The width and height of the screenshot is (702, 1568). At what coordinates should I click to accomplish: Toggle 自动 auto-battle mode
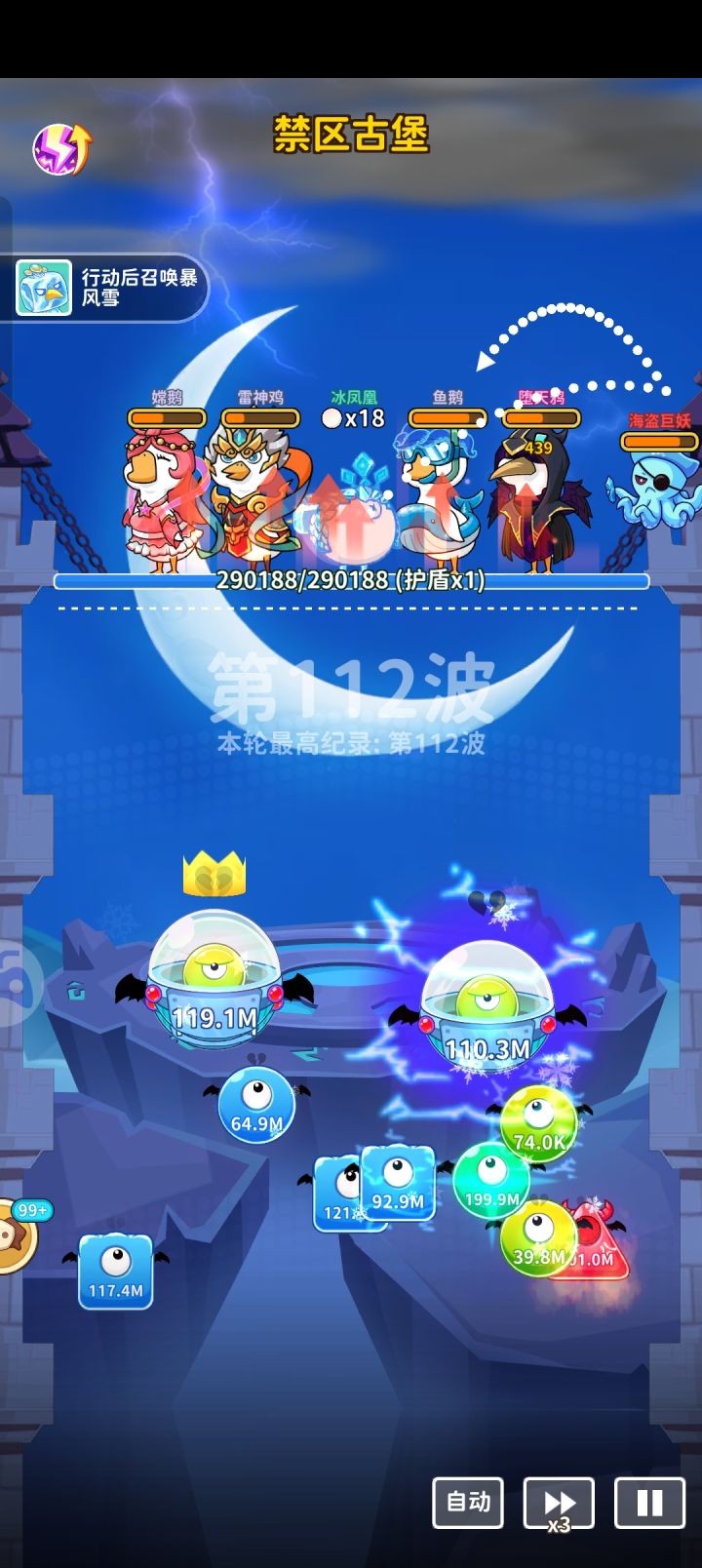tap(467, 1504)
